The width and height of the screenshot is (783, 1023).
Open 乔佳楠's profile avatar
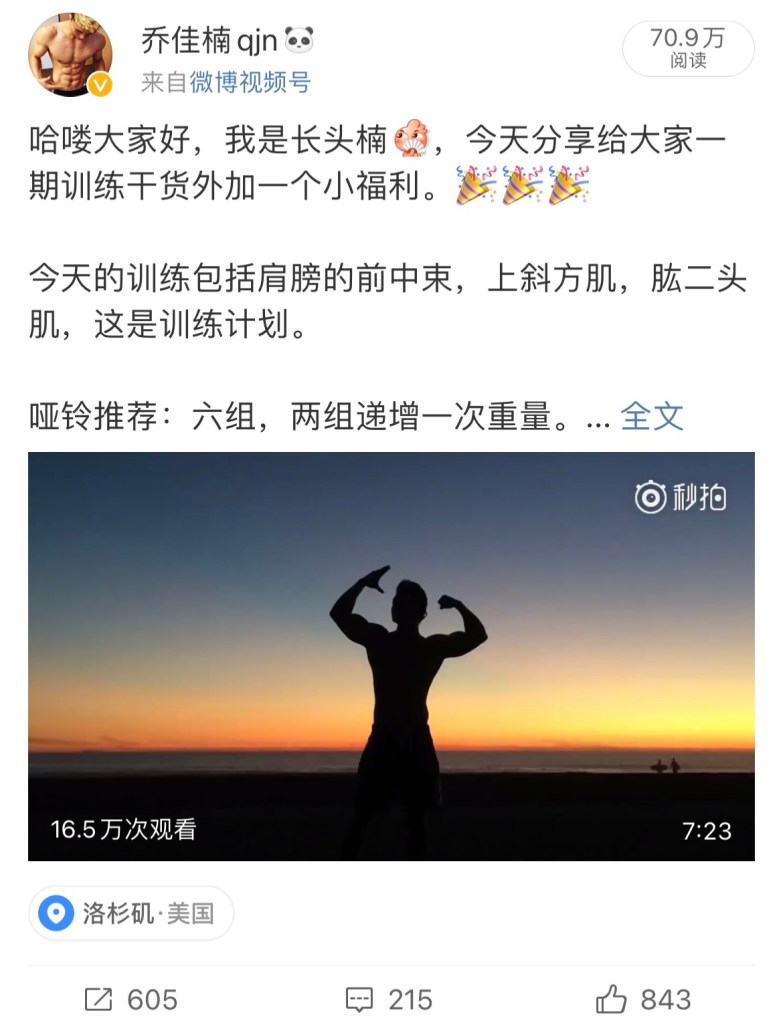(x=70, y=55)
